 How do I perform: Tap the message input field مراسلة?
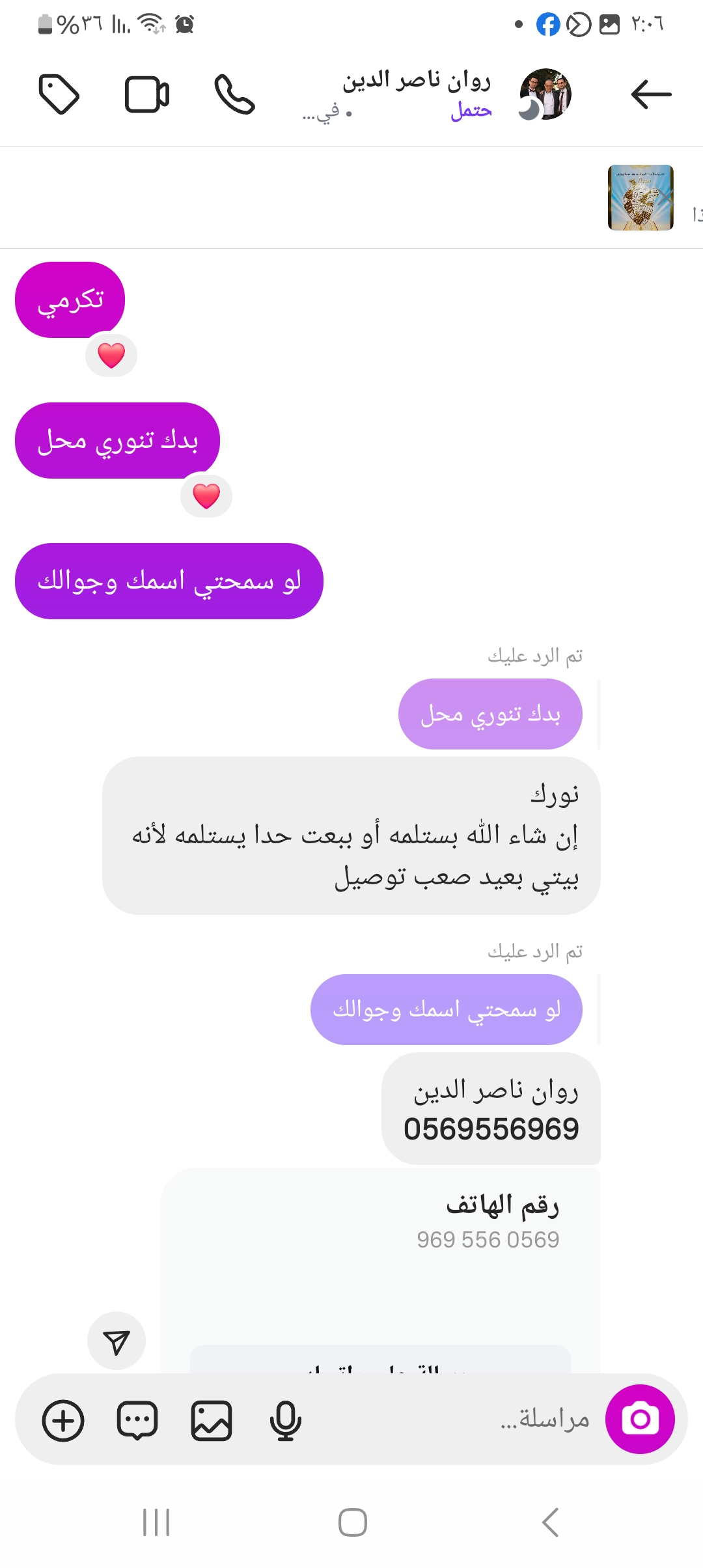click(x=456, y=1419)
